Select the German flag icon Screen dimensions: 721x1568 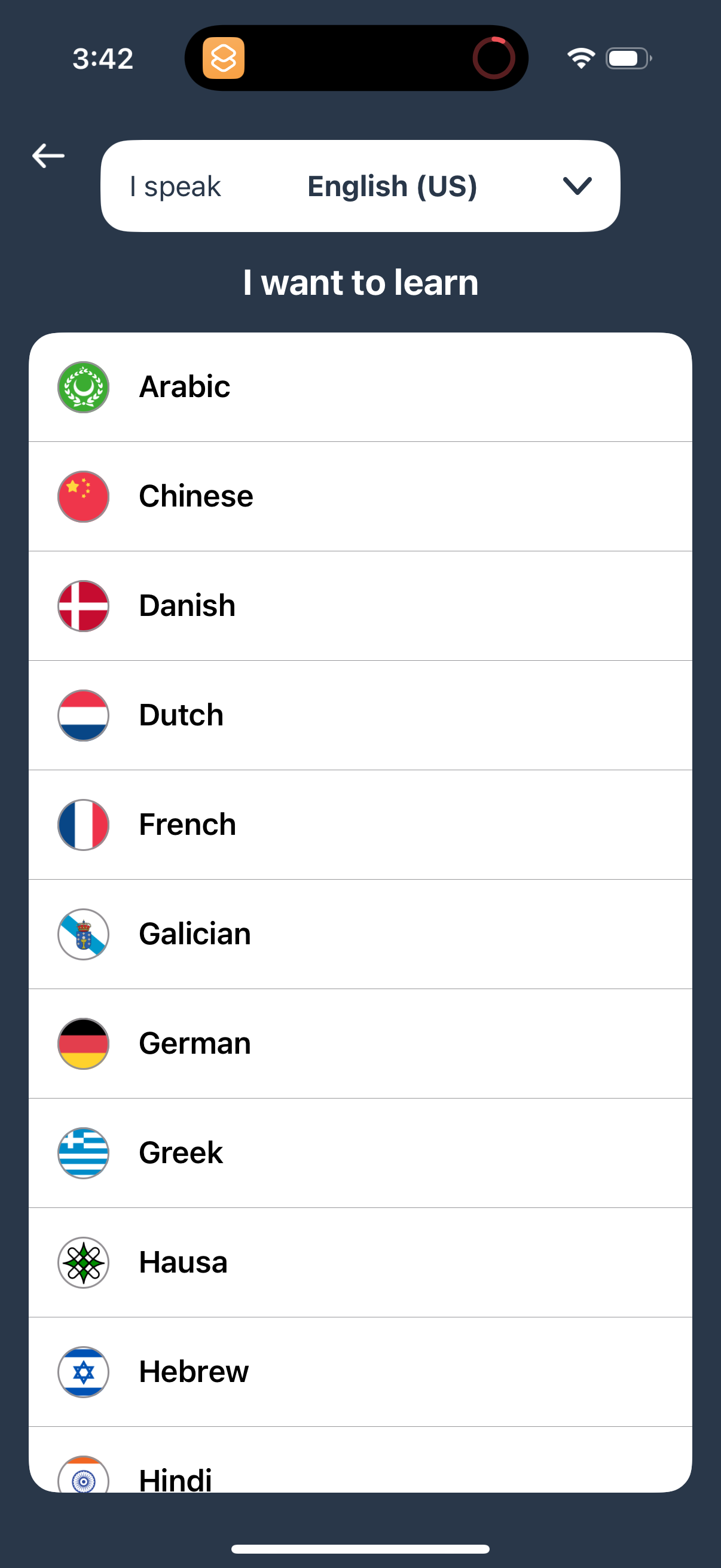click(83, 1044)
